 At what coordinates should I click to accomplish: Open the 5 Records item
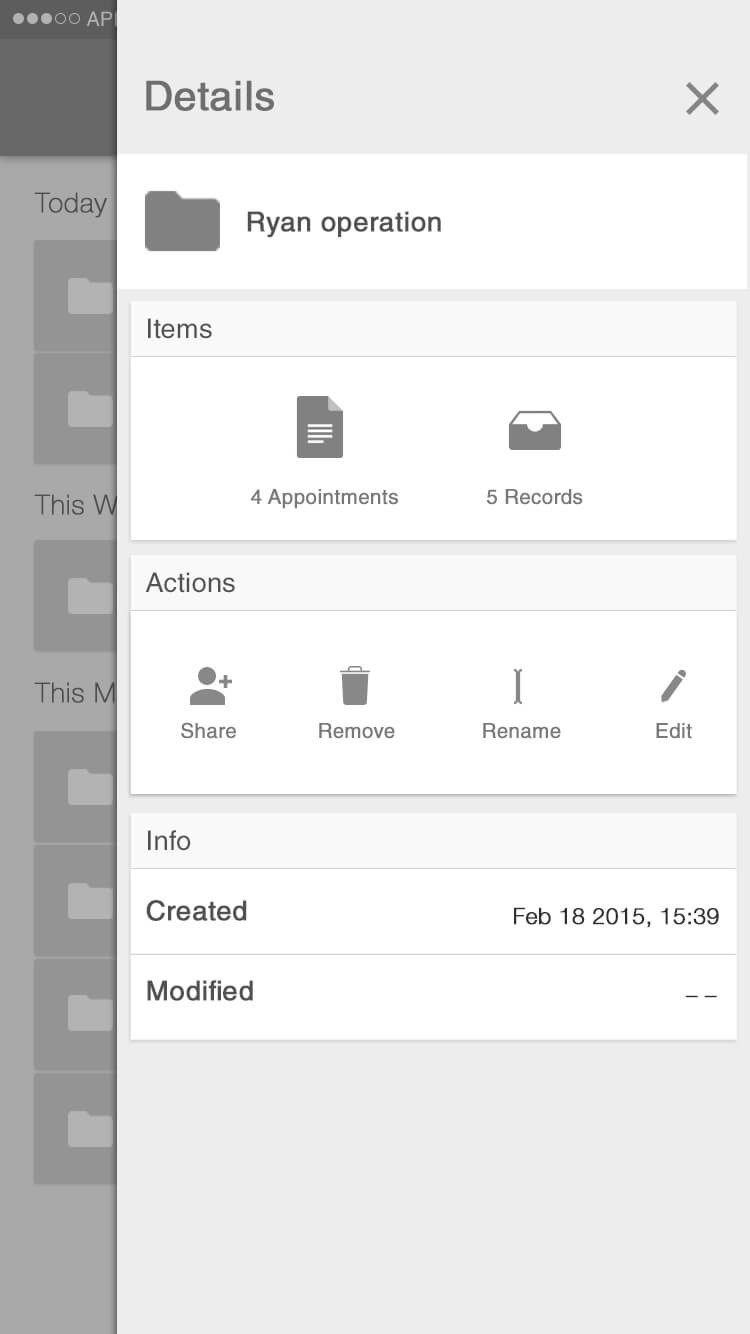click(x=534, y=451)
